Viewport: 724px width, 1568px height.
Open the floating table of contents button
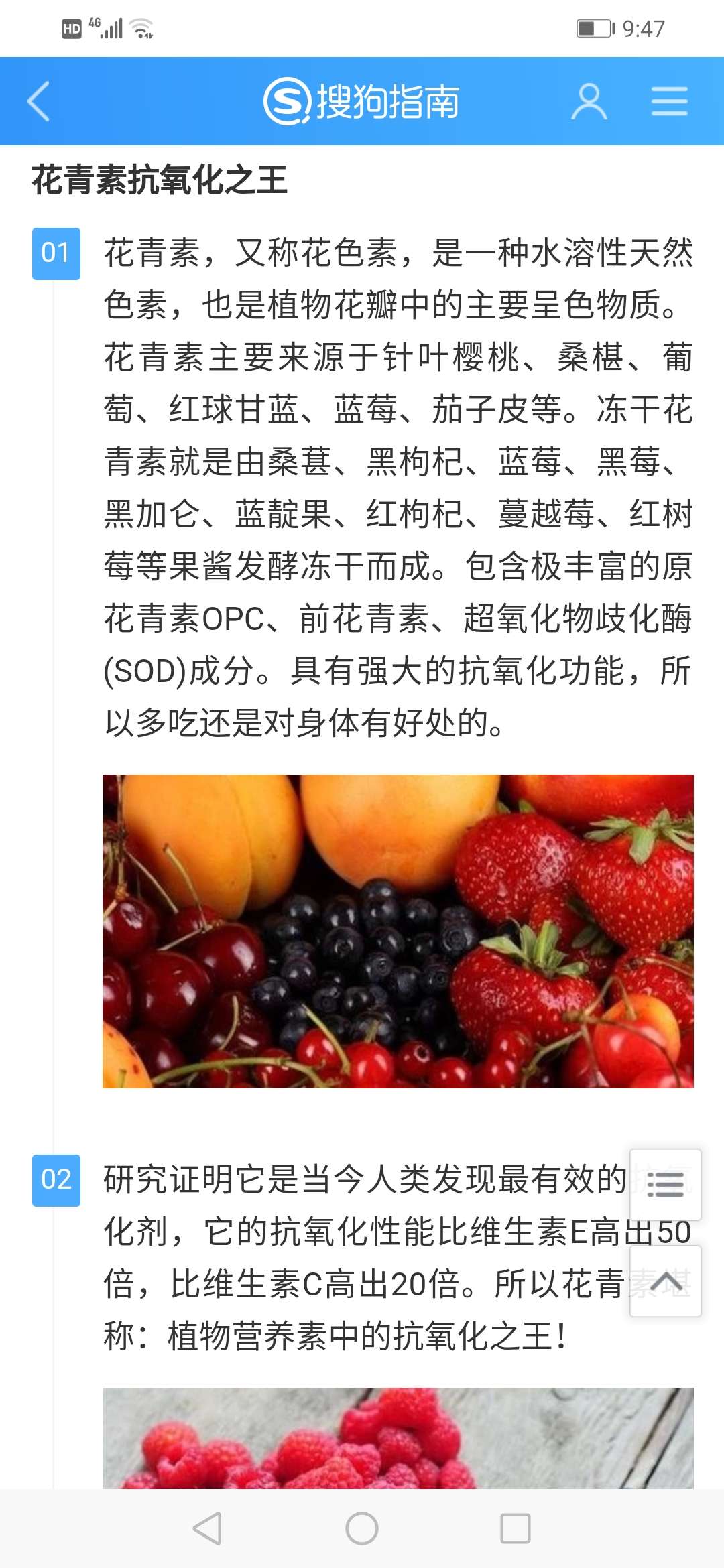[665, 1184]
